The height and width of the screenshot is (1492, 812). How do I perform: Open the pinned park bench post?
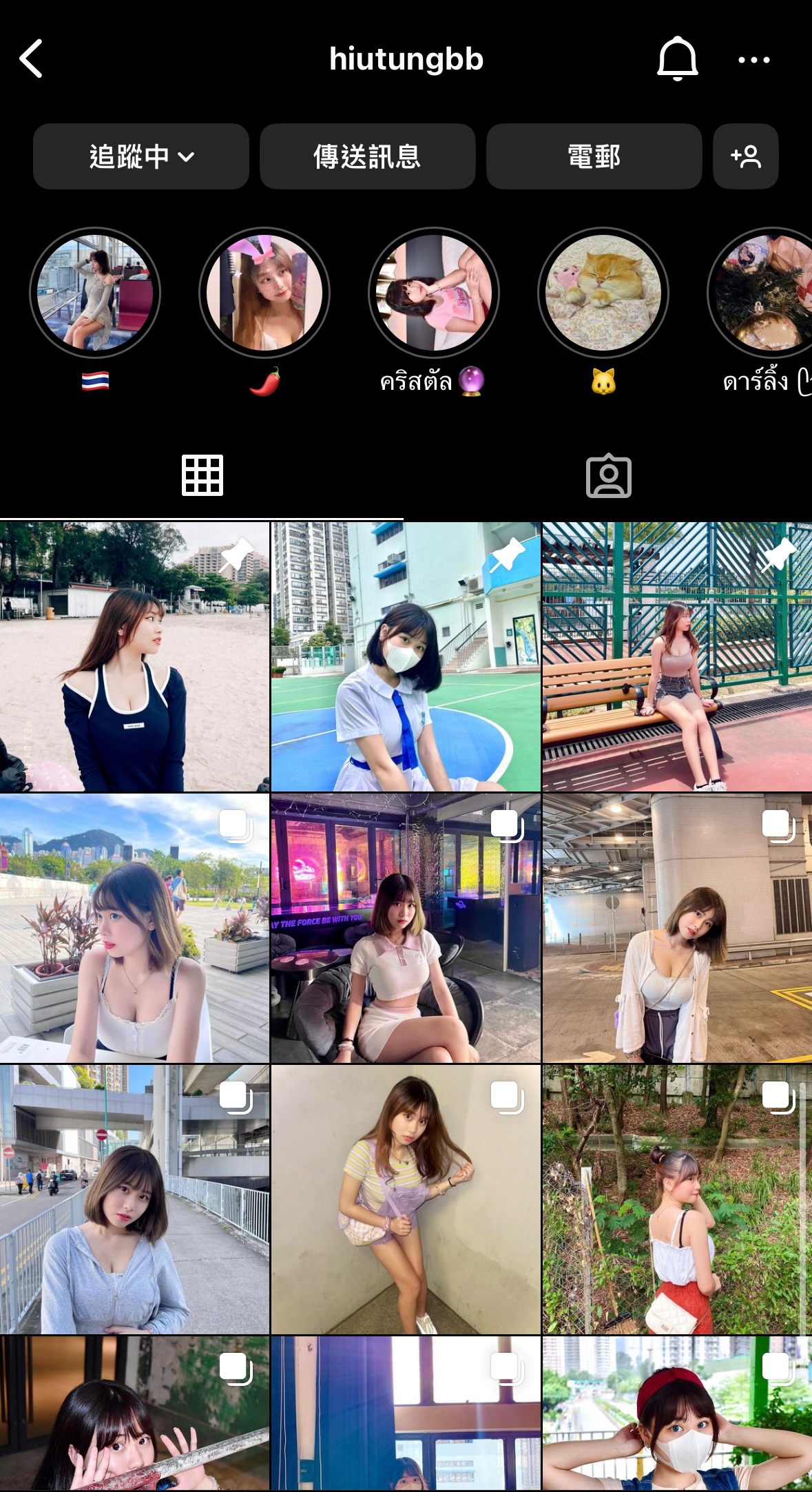tap(677, 656)
